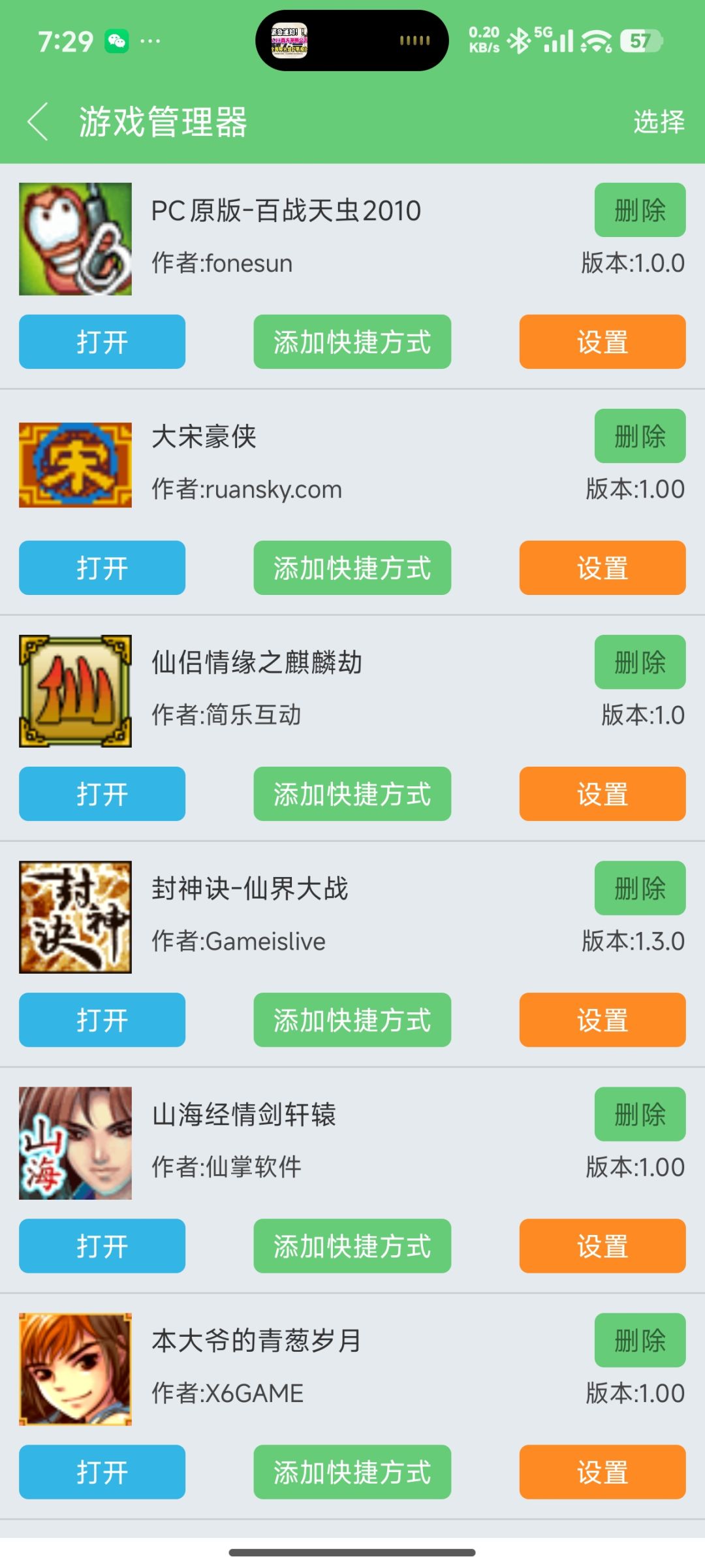Image resolution: width=705 pixels, height=1568 pixels.
Task: Delete 本大爷的青葱岁月
Action: tap(639, 1340)
